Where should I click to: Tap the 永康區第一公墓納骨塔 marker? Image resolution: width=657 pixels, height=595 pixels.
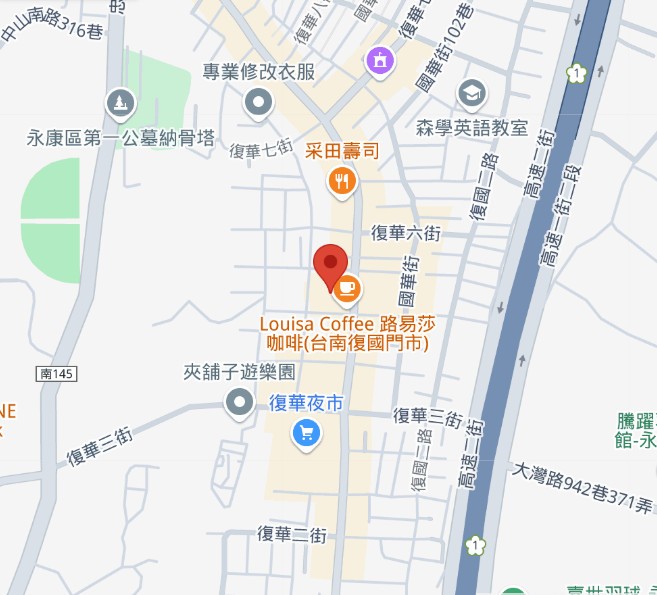click(120, 103)
